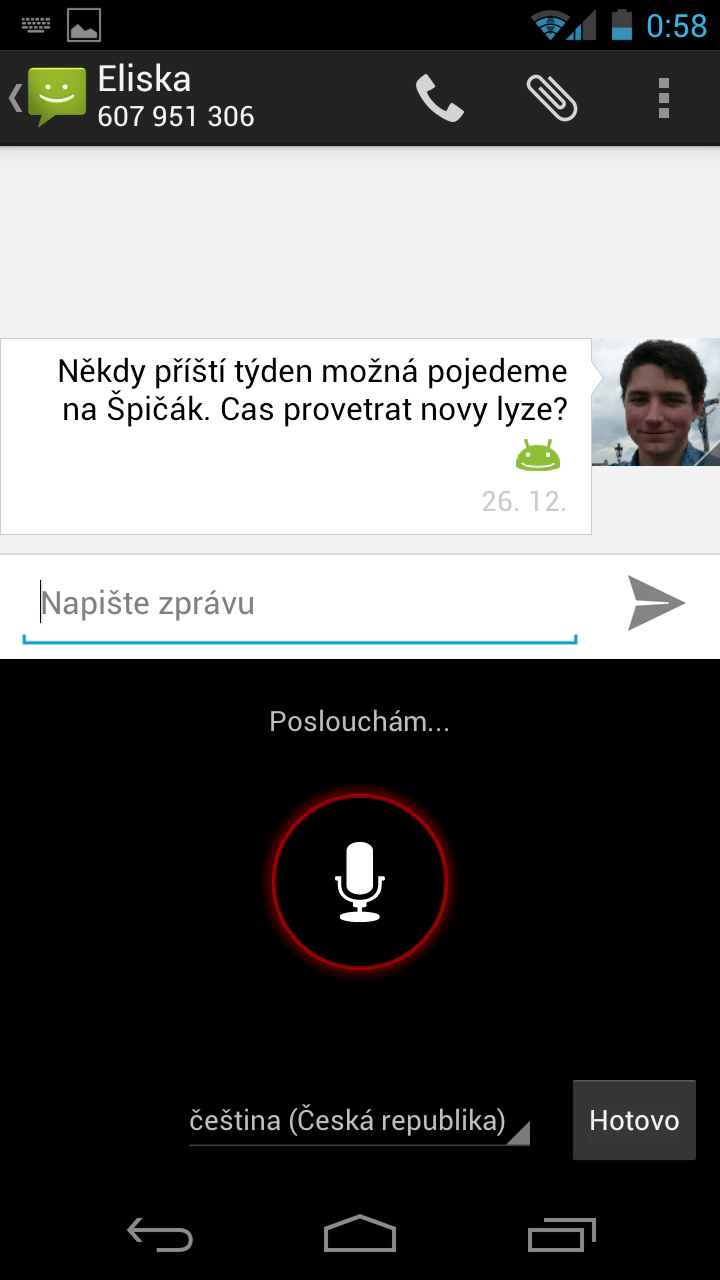Attach a file with the paperclip icon

pyautogui.click(x=552, y=98)
